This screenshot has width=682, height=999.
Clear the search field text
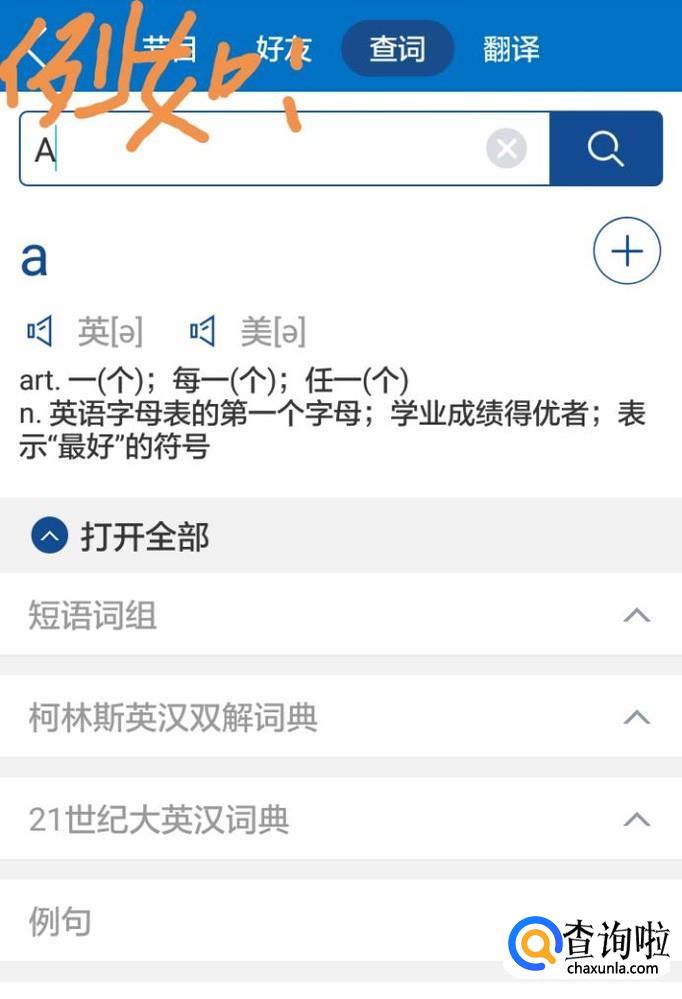[507, 148]
